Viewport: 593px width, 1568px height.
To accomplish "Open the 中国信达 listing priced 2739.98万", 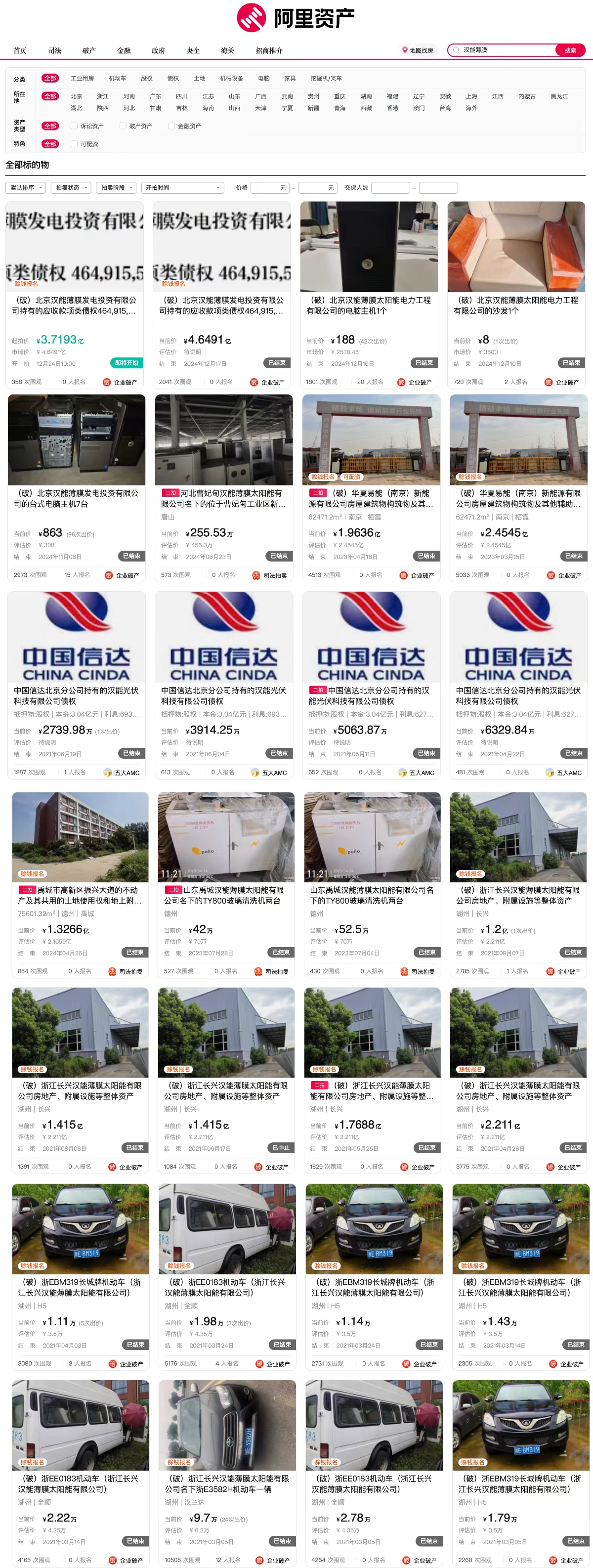I will [77, 695].
